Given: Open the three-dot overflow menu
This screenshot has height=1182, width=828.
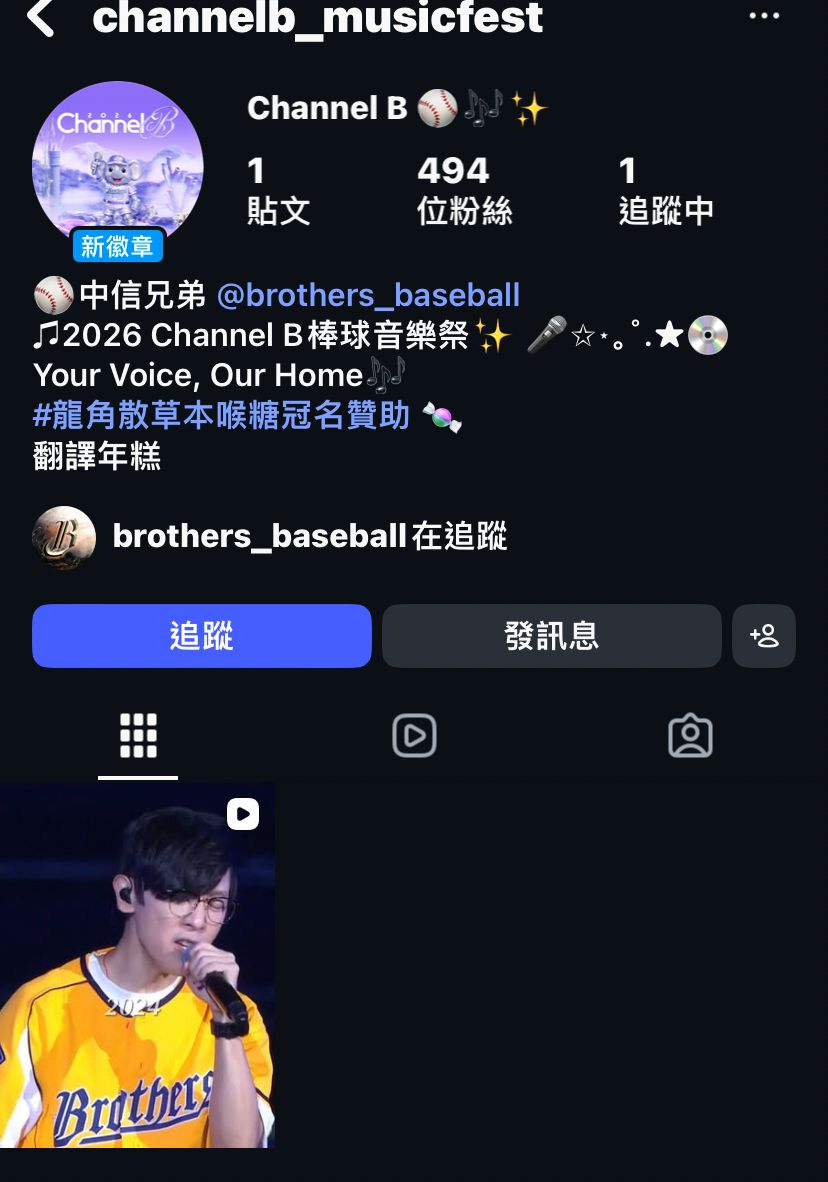Looking at the screenshot, I should tap(764, 16).
